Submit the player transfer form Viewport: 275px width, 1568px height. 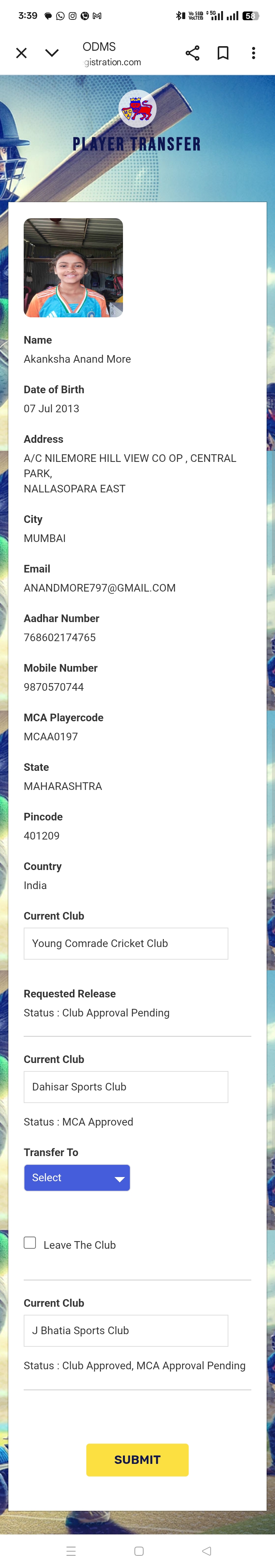(137, 1460)
